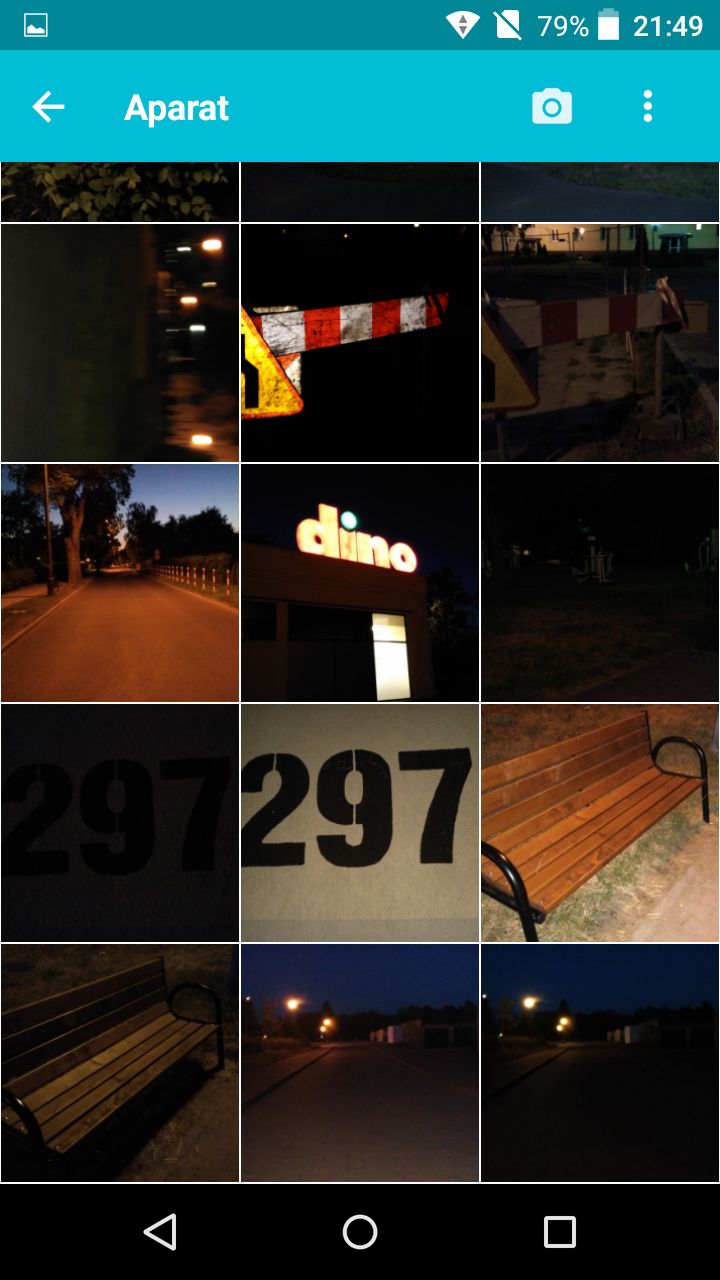Tap the system home button

tap(360, 1232)
